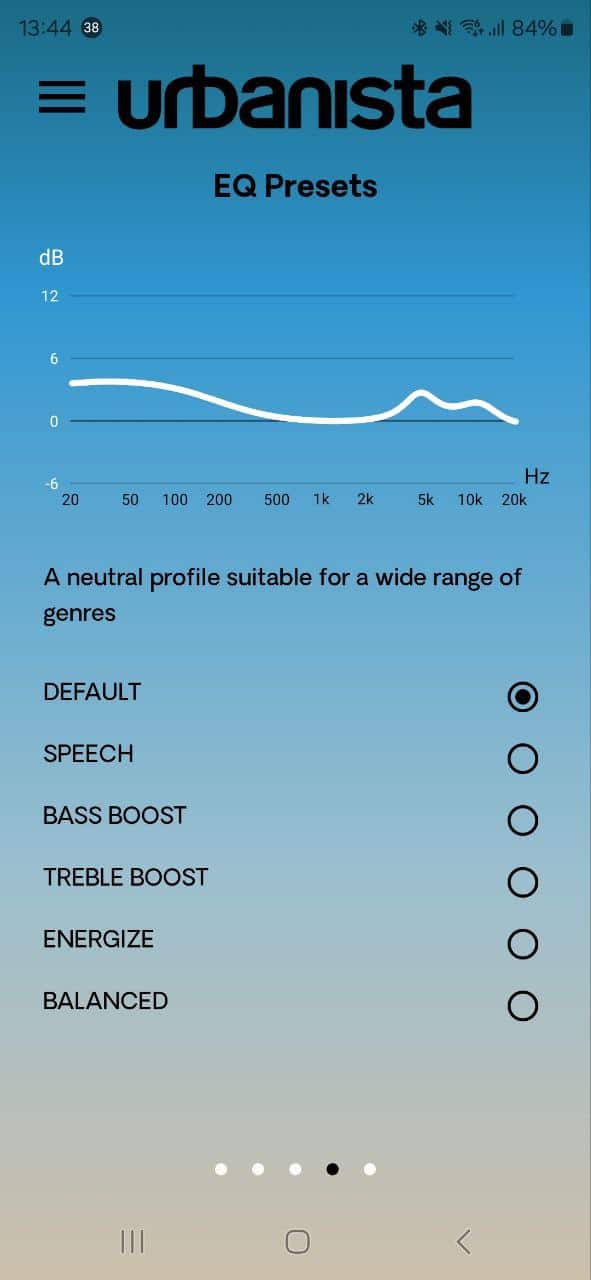Open the hamburger menu
Screen dimensions: 591x1280
62,97
